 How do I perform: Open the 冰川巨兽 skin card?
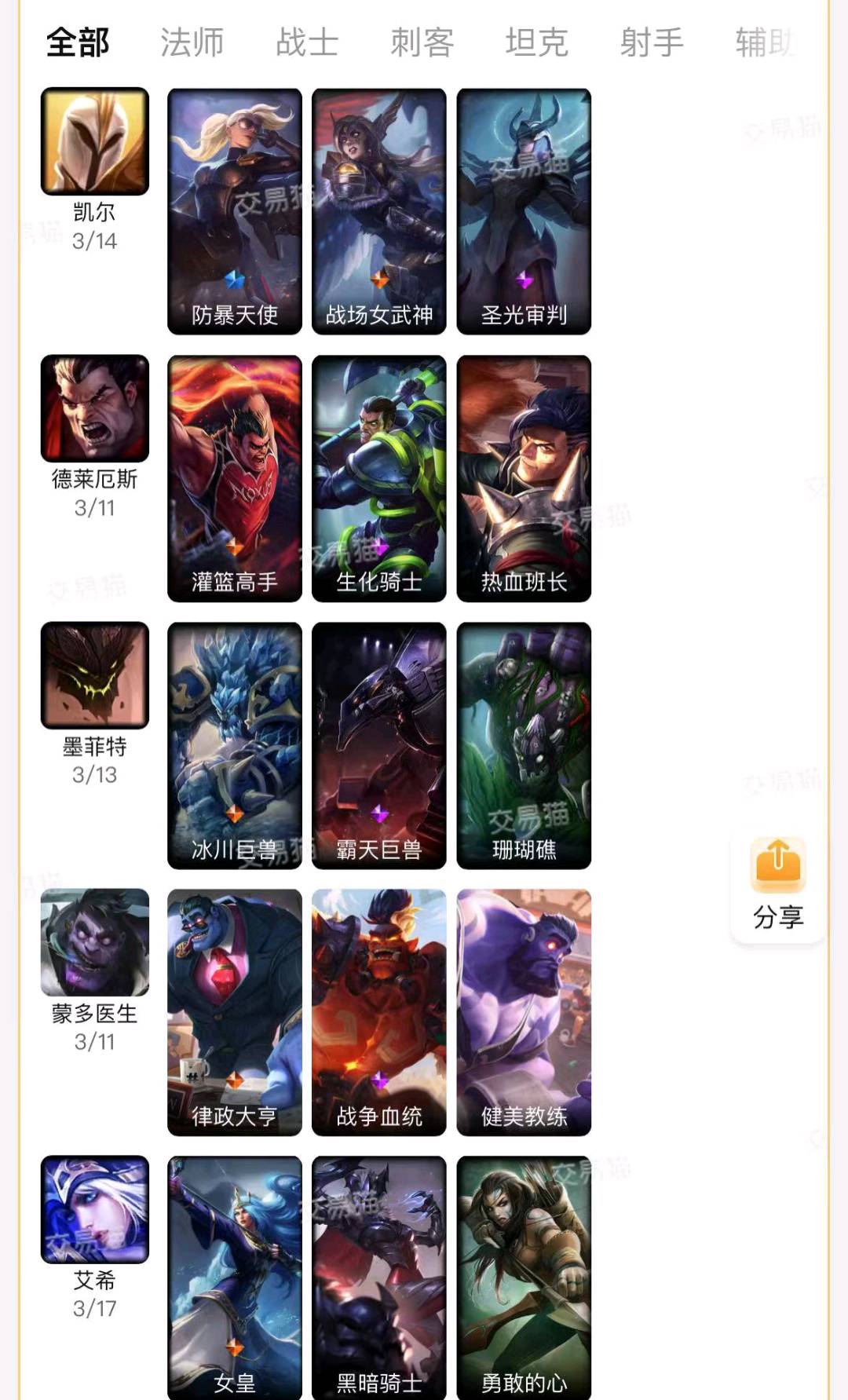coord(235,745)
